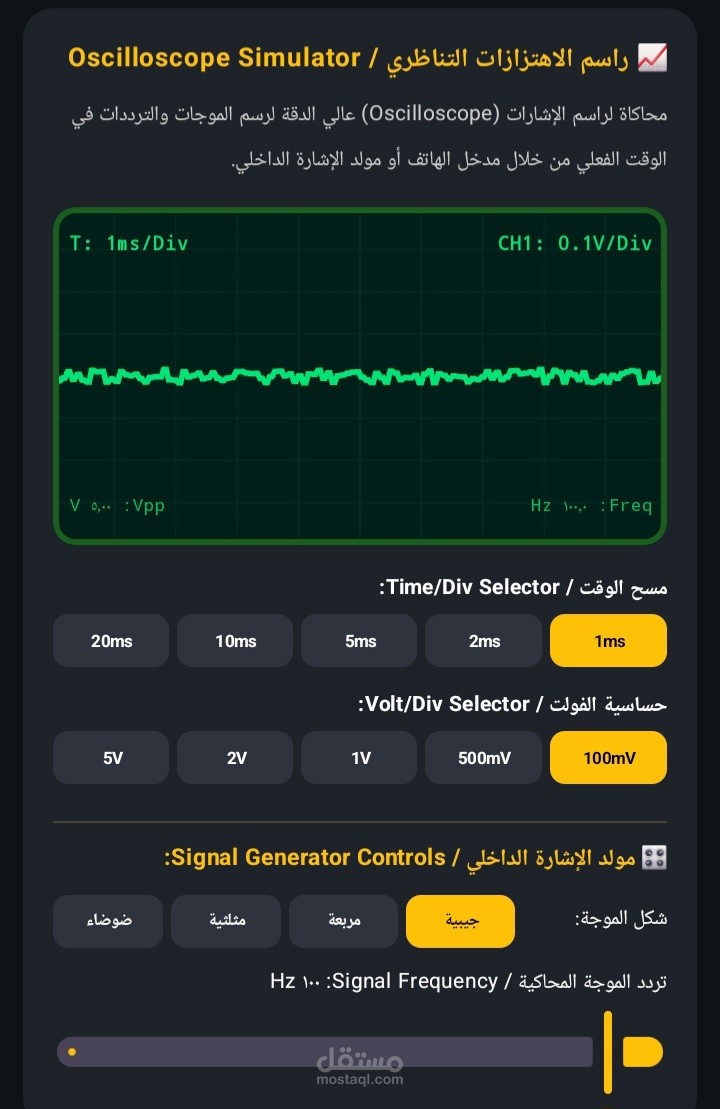Tap the 1ms time/div button
Image resolution: width=720 pixels, height=1109 pixels.
point(608,641)
